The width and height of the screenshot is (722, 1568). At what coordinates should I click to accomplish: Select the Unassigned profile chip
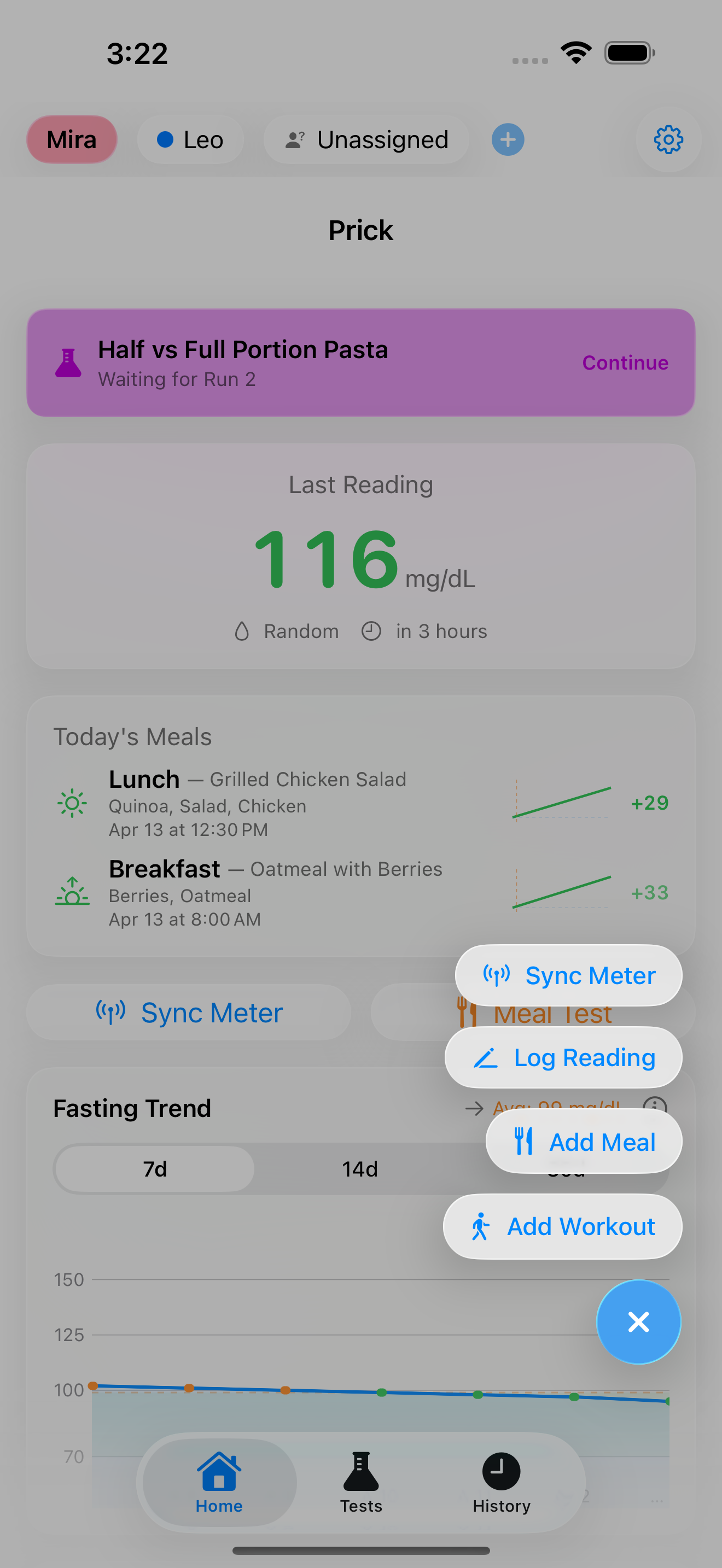click(365, 139)
